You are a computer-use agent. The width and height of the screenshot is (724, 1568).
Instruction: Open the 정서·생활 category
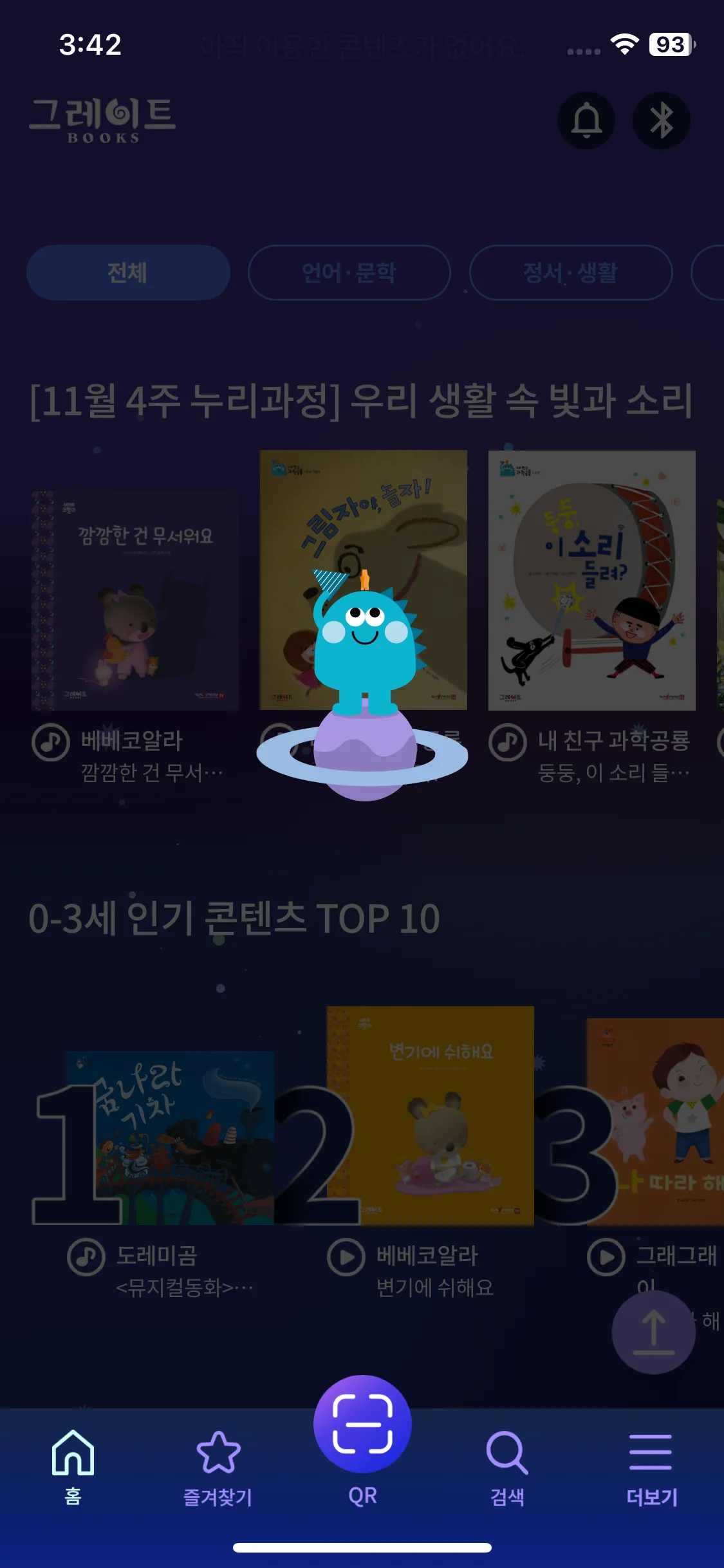pos(570,272)
